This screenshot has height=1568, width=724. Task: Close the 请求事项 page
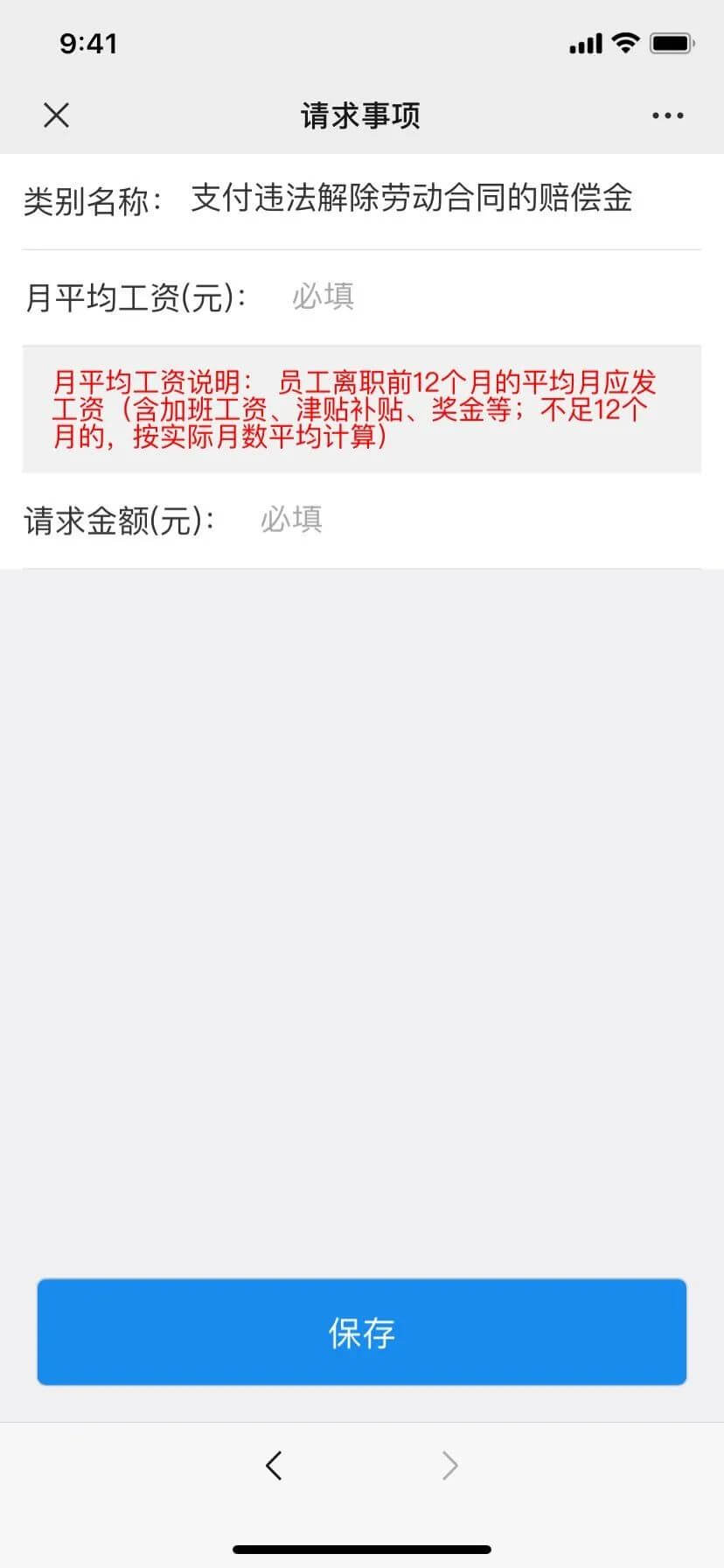point(56,115)
